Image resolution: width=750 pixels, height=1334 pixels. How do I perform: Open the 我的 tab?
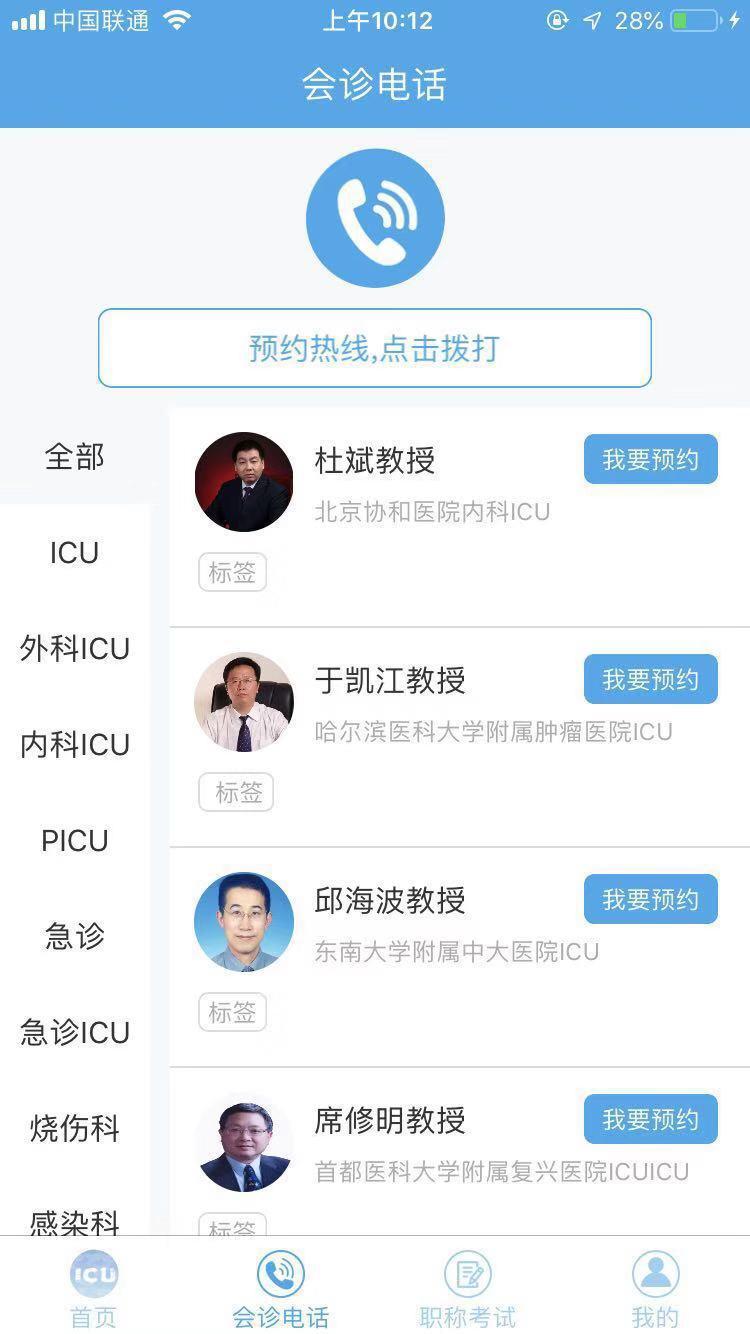coord(656,1286)
